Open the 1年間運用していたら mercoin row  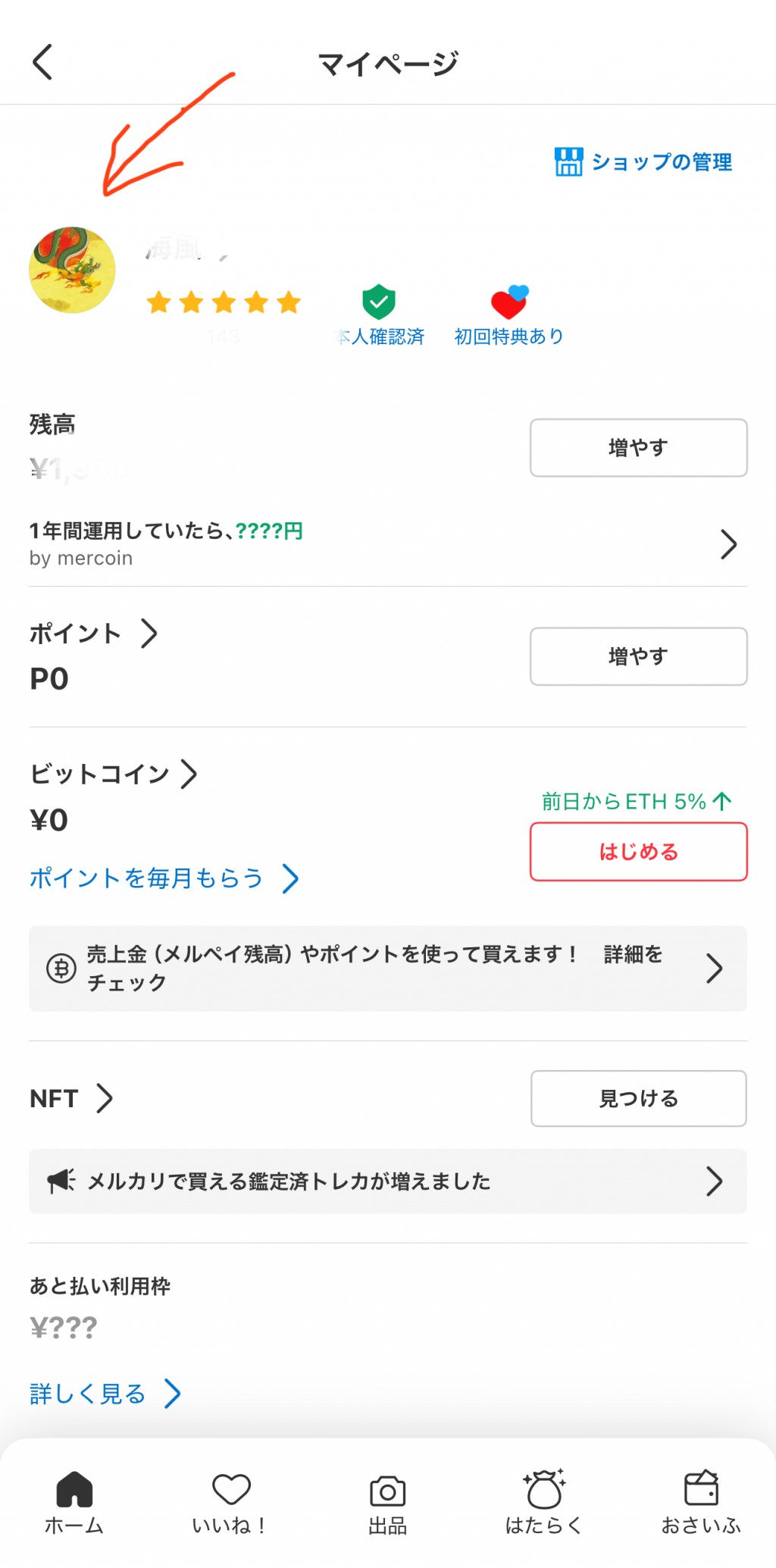point(388,544)
